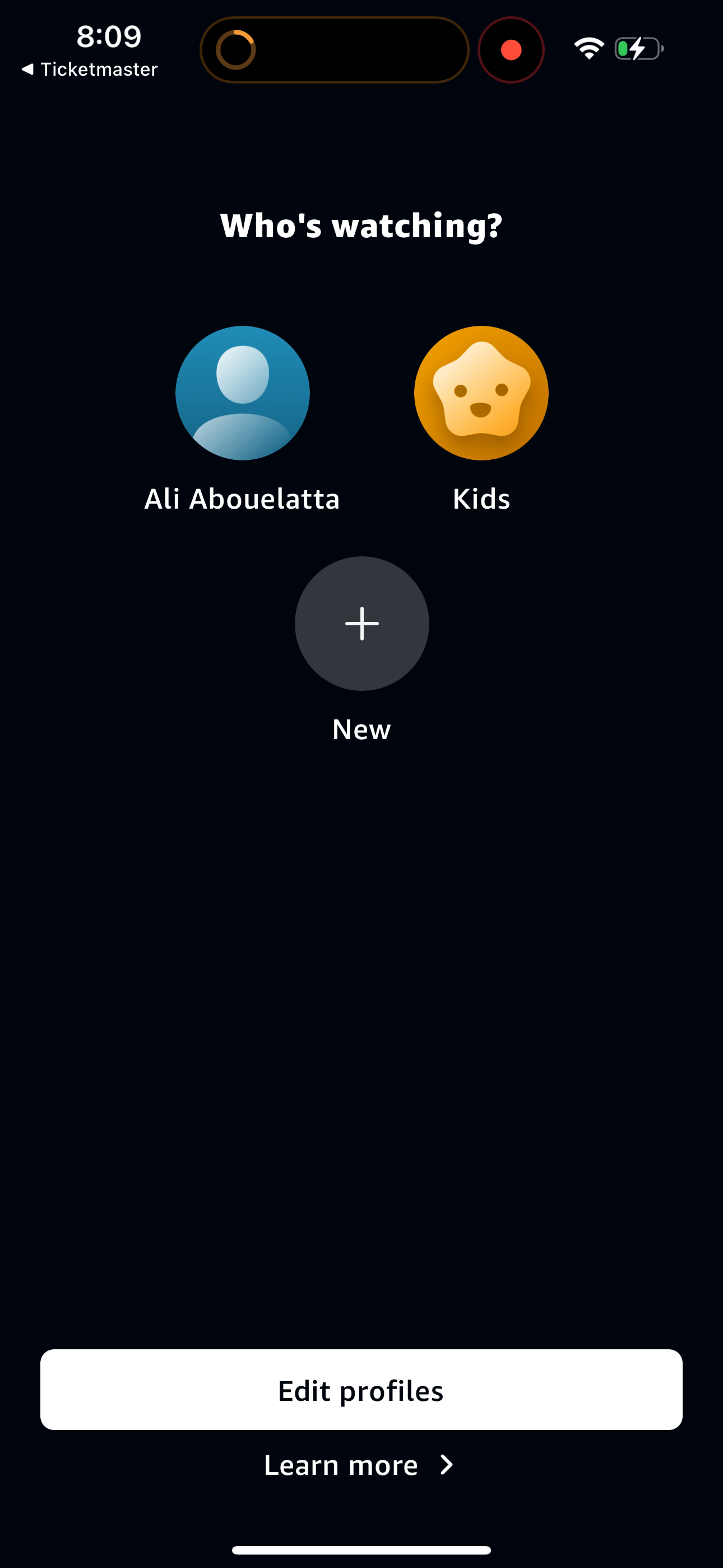Image resolution: width=723 pixels, height=1568 pixels.
Task: Select the Ali Abouelatta name text
Action: [242, 499]
